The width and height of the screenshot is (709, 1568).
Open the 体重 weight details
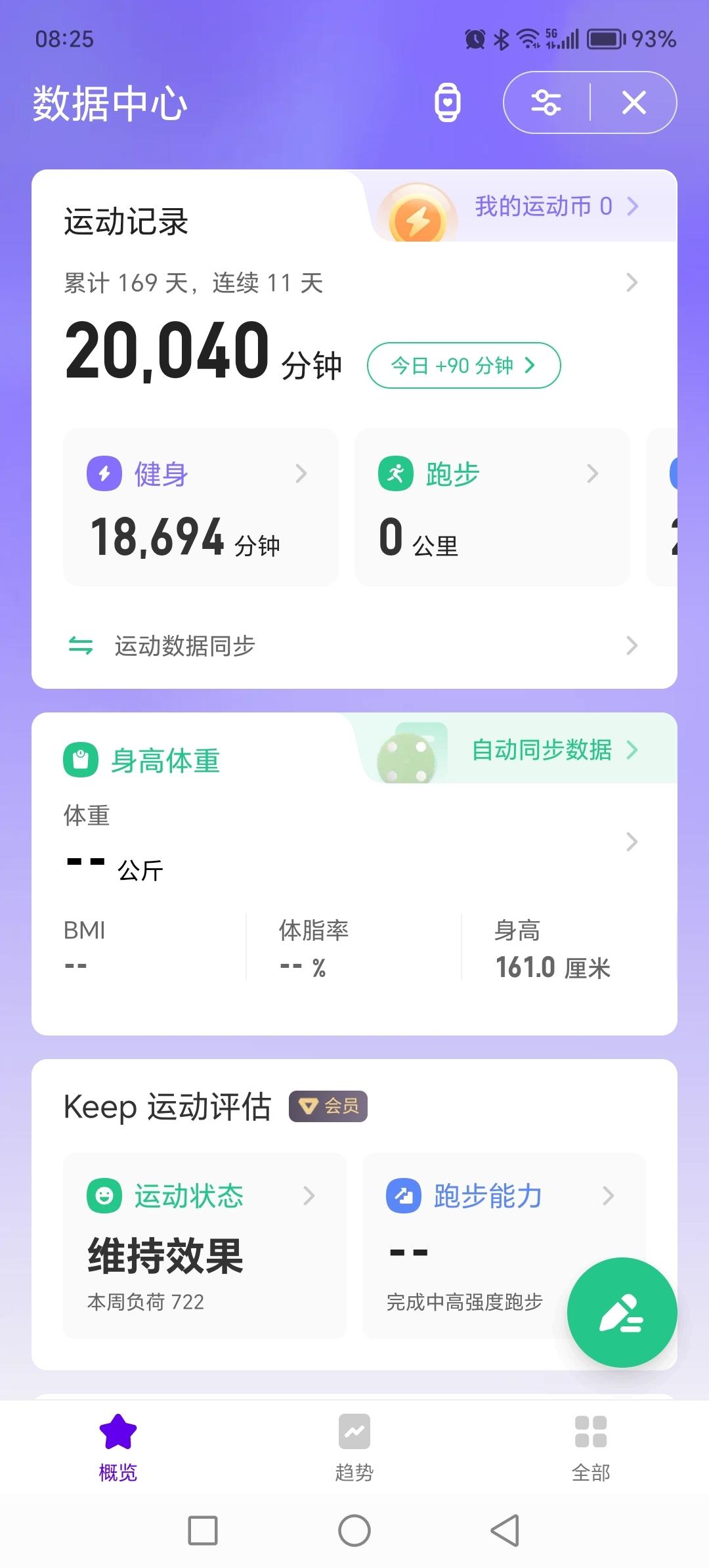click(351, 842)
